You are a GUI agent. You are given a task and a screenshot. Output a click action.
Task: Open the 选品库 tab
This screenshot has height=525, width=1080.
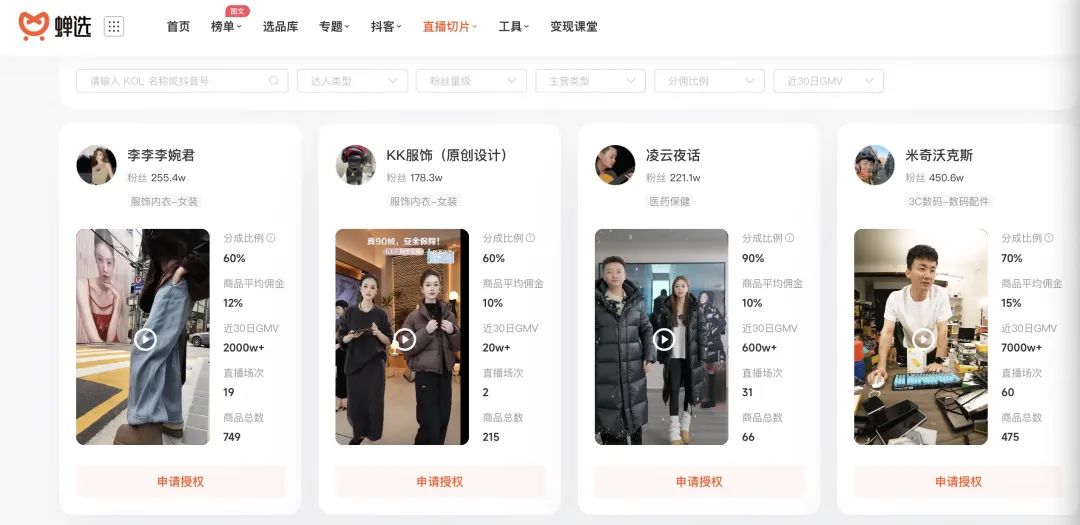click(280, 27)
